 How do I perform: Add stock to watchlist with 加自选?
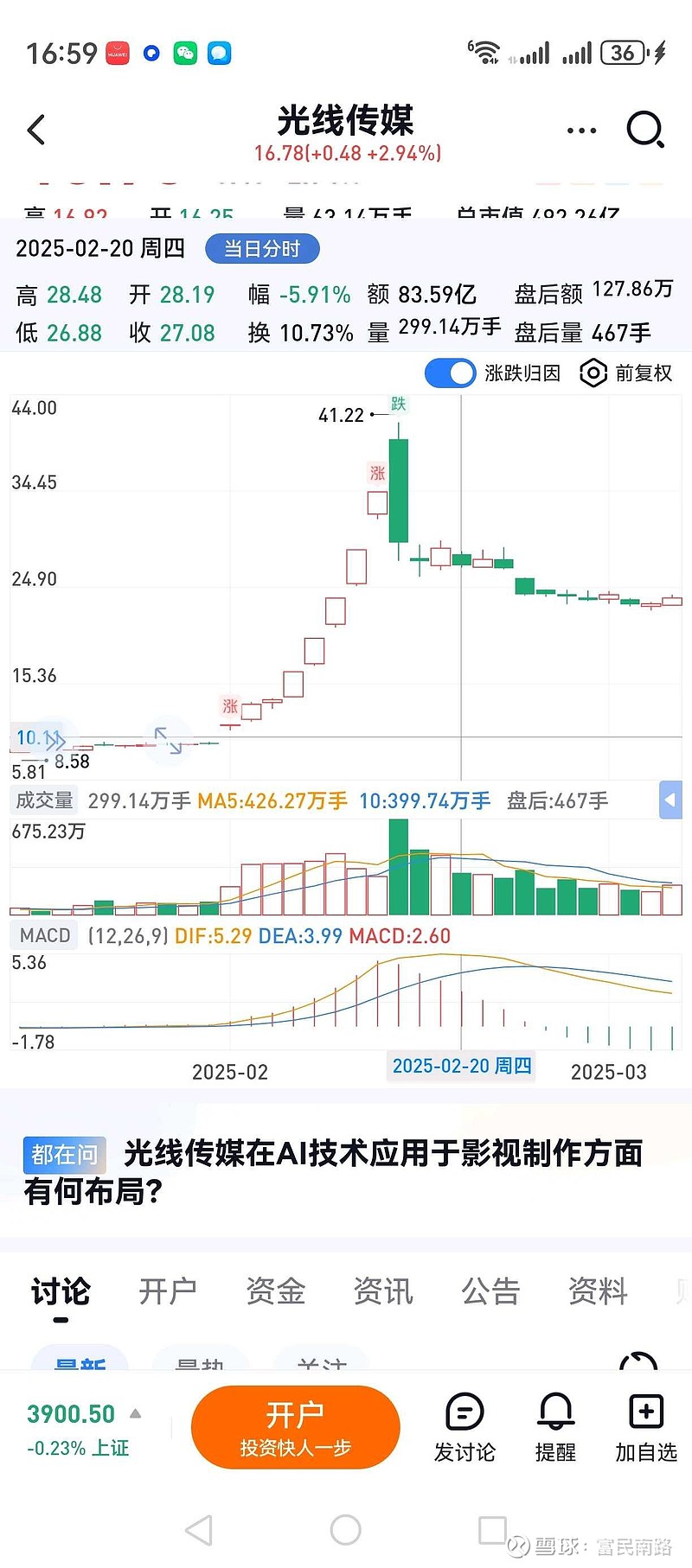point(645,1428)
